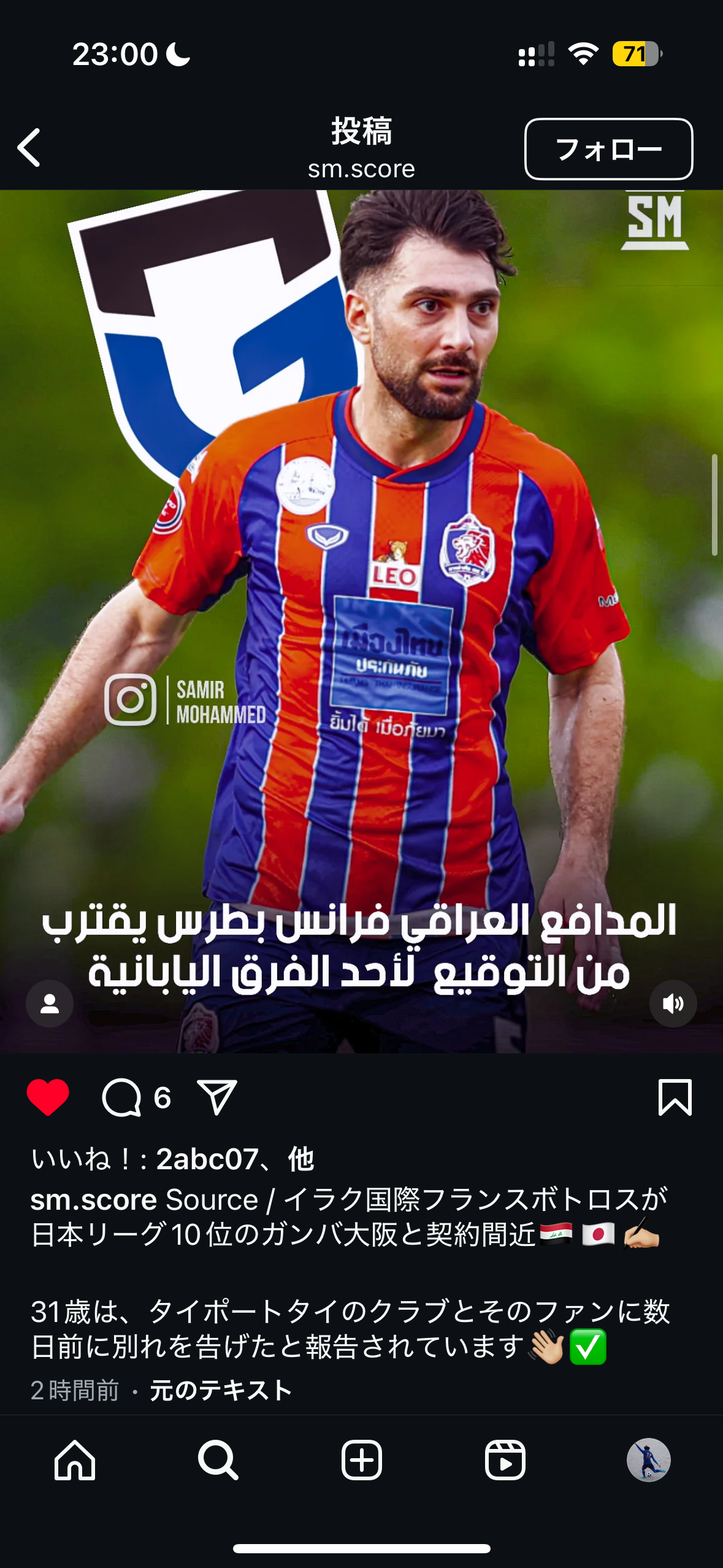Open your profile tab avatar
Viewport: 723px width, 1568px height.
(648, 1459)
